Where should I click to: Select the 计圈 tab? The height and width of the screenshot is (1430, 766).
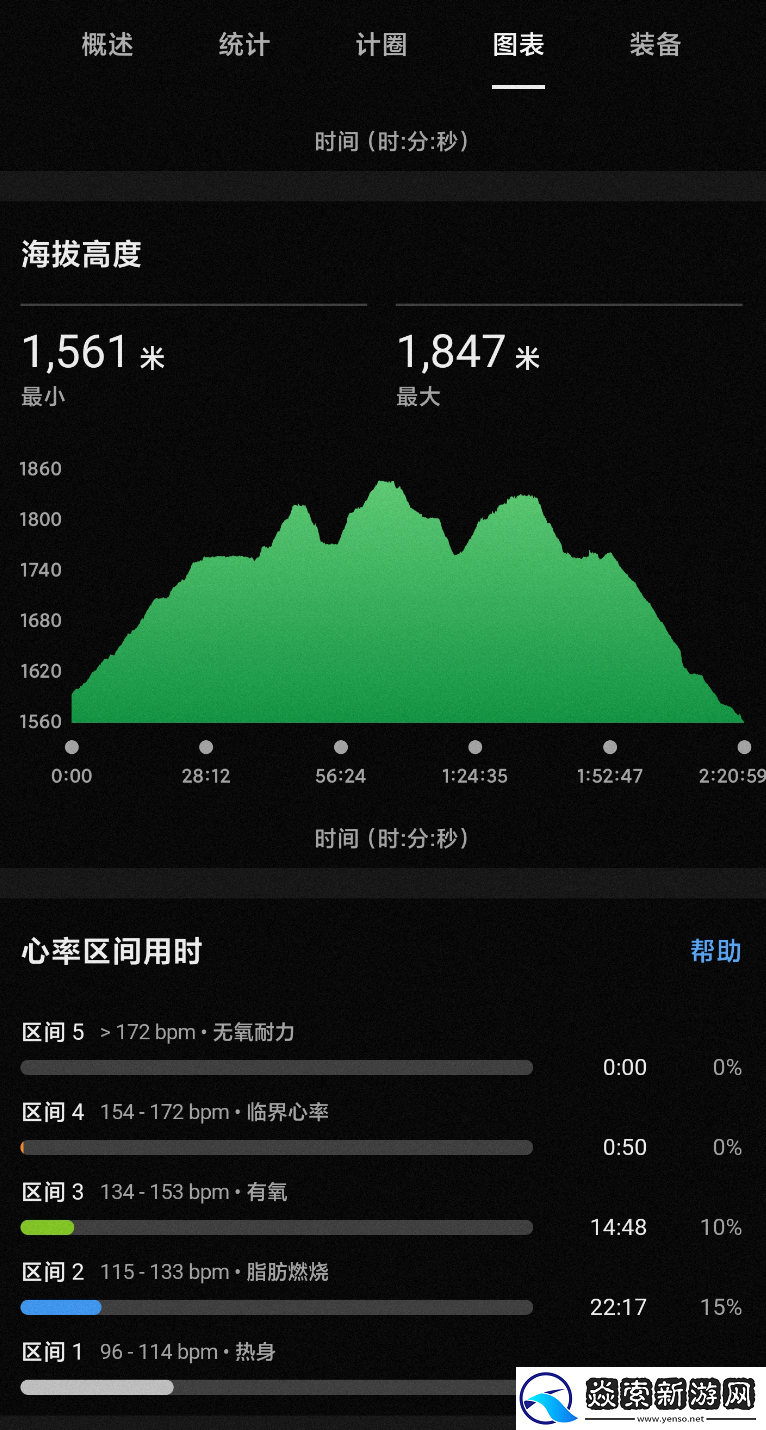tap(381, 45)
